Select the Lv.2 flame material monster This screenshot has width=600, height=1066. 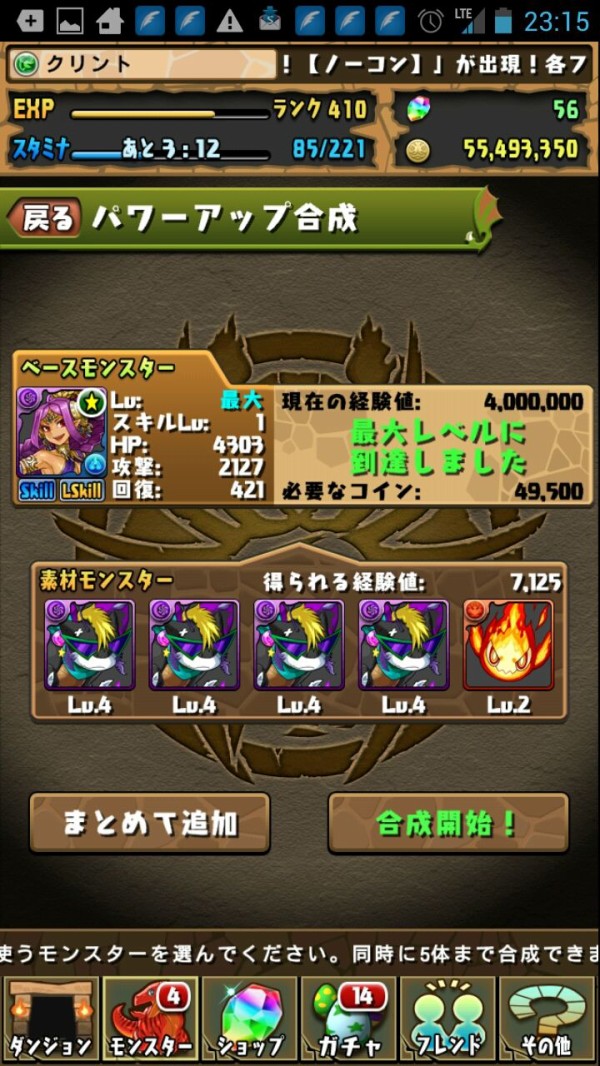[508, 646]
